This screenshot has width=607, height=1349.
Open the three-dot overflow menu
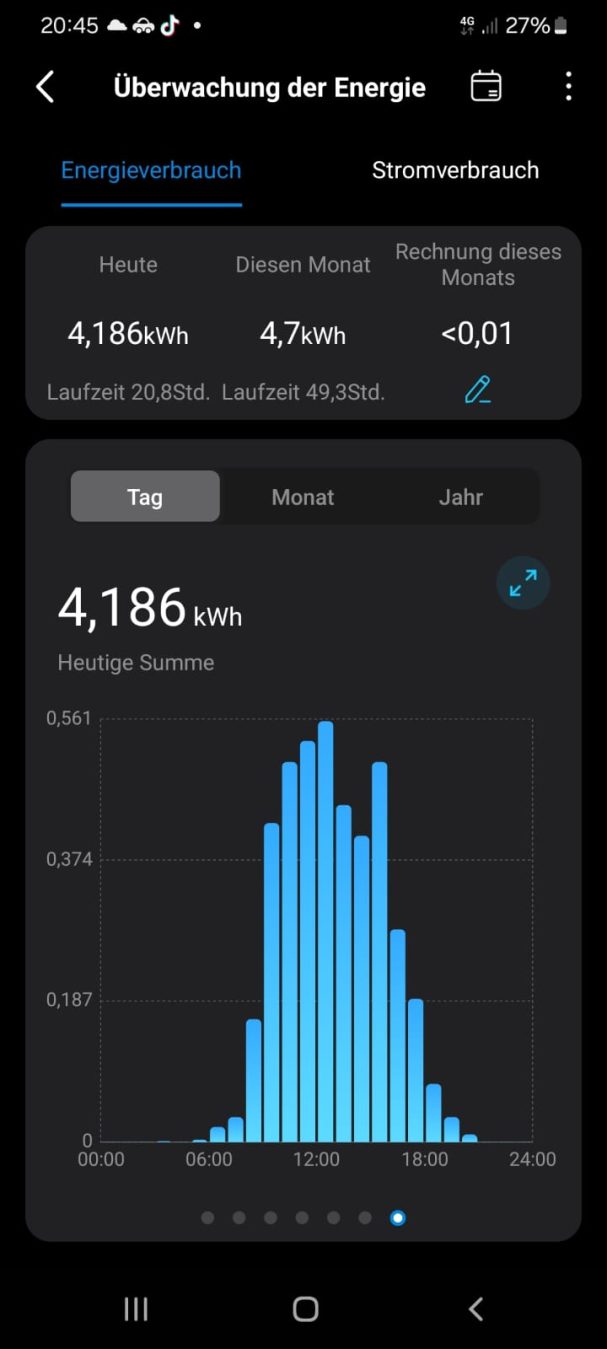click(568, 87)
